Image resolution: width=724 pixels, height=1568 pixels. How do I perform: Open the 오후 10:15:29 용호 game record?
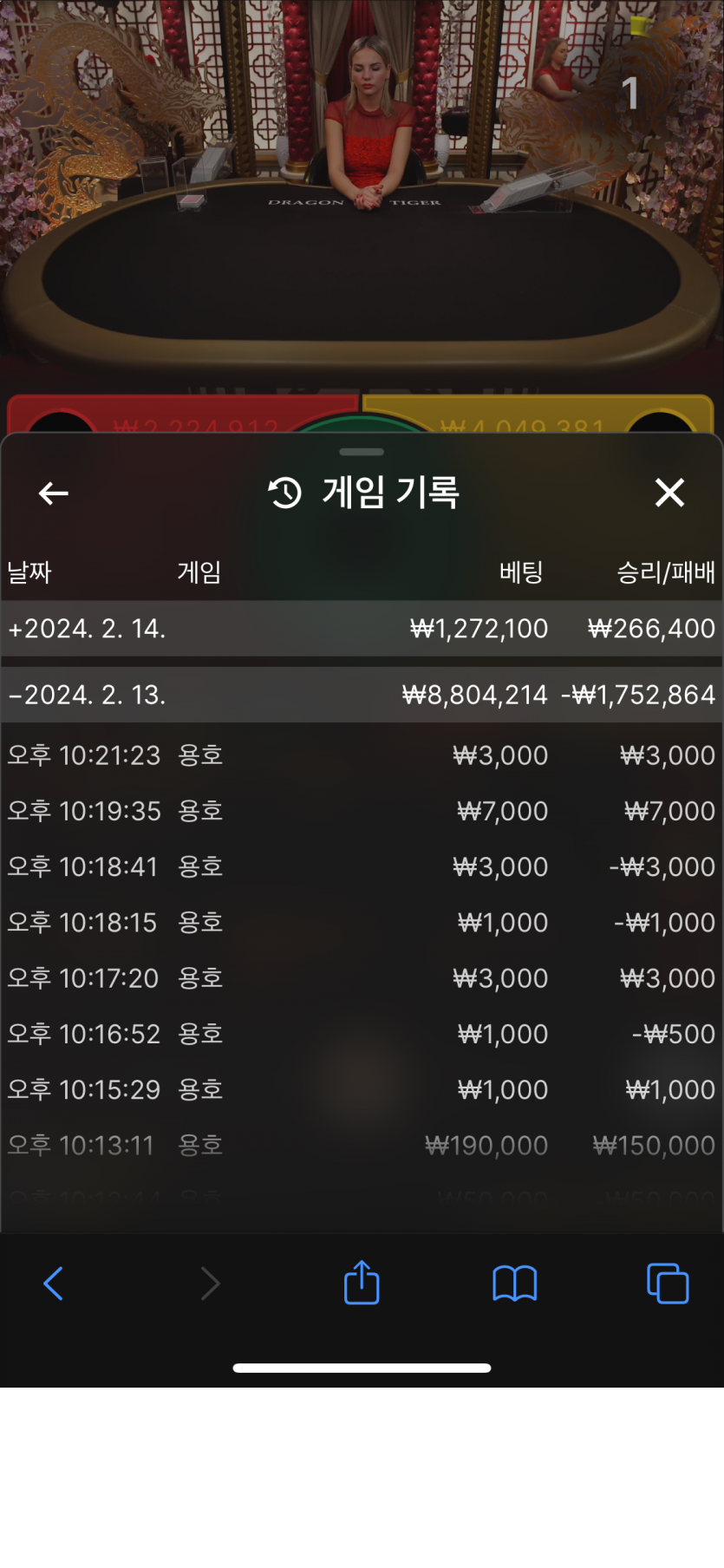pyautogui.click(x=362, y=1089)
